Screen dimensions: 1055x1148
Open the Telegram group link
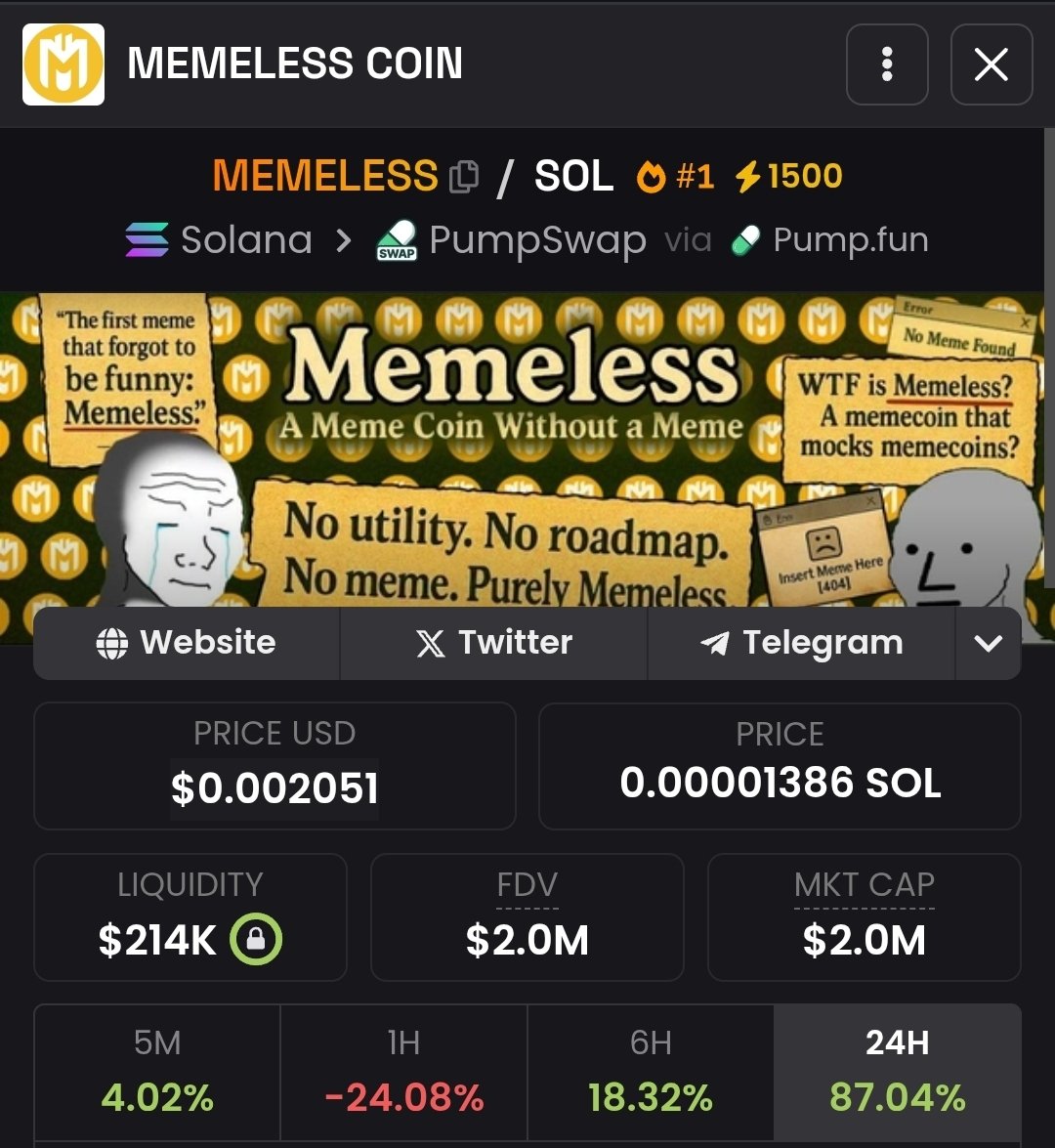[801, 643]
